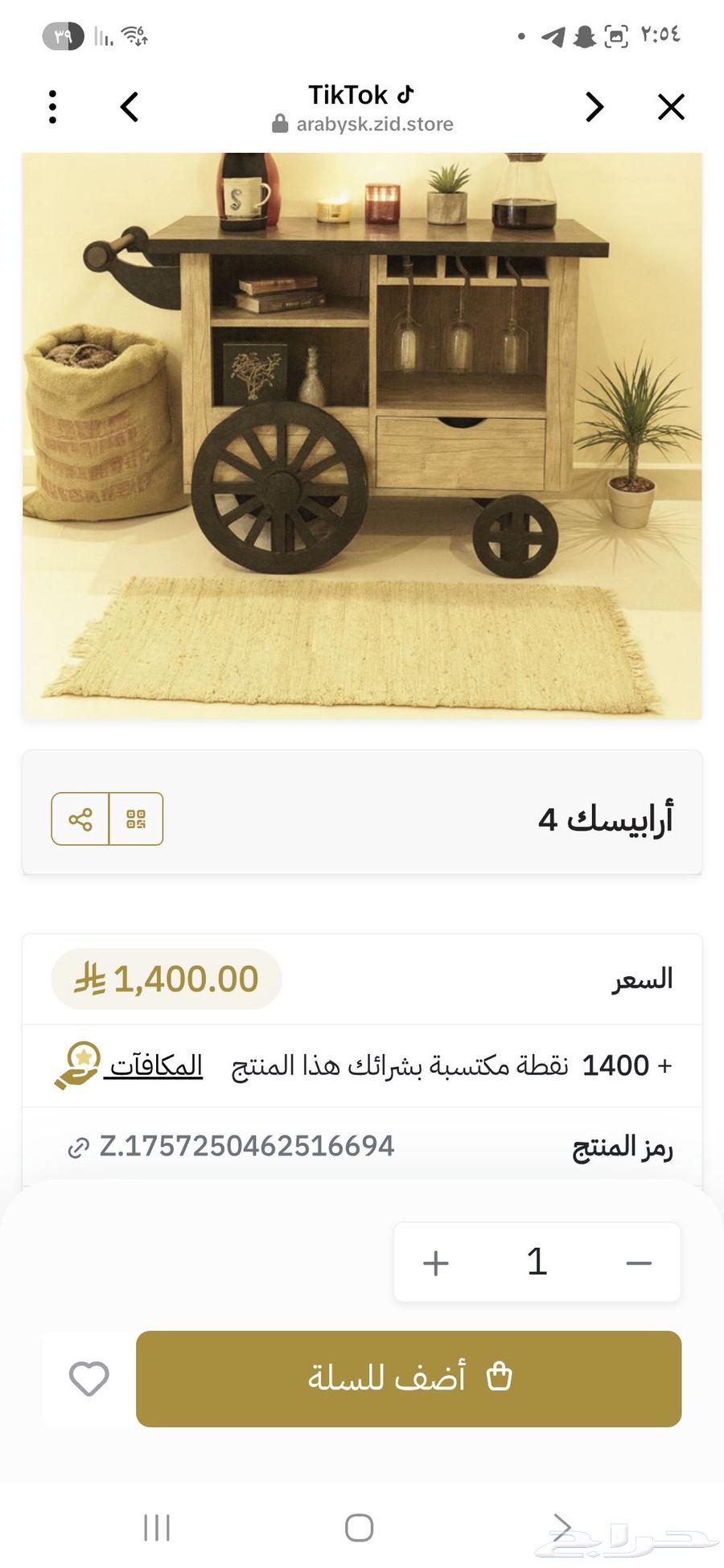Close the TikTok in-app browser
The width and height of the screenshot is (724, 1568).
click(x=671, y=107)
